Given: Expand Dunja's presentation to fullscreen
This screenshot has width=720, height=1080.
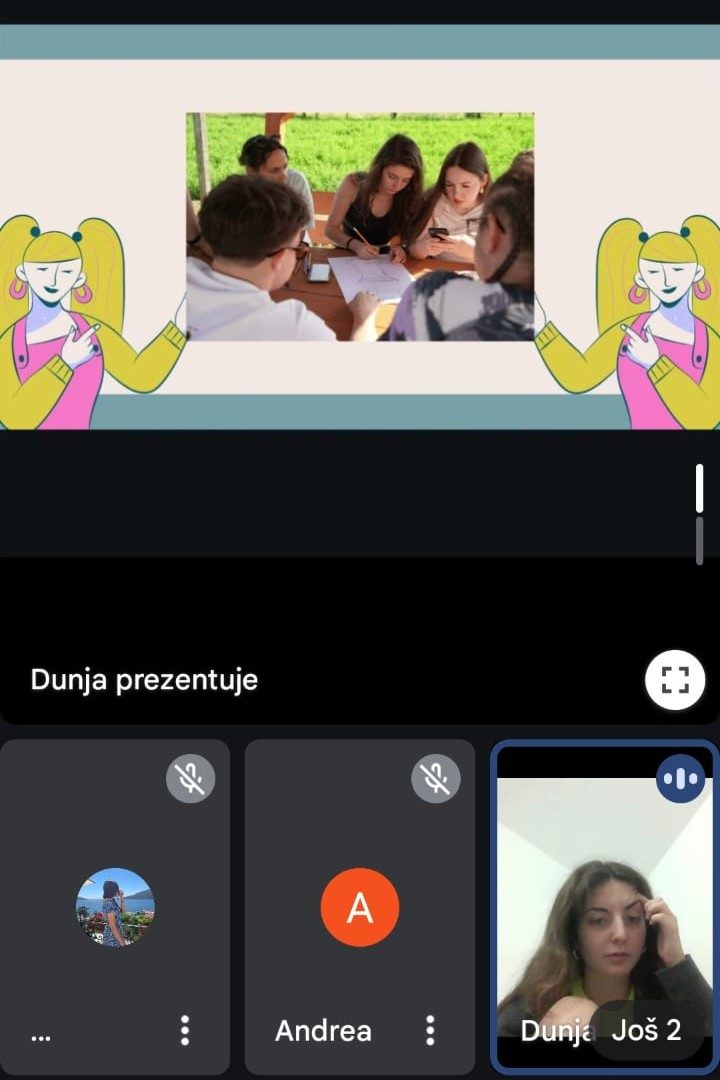Looking at the screenshot, I should tap(675, 681).
